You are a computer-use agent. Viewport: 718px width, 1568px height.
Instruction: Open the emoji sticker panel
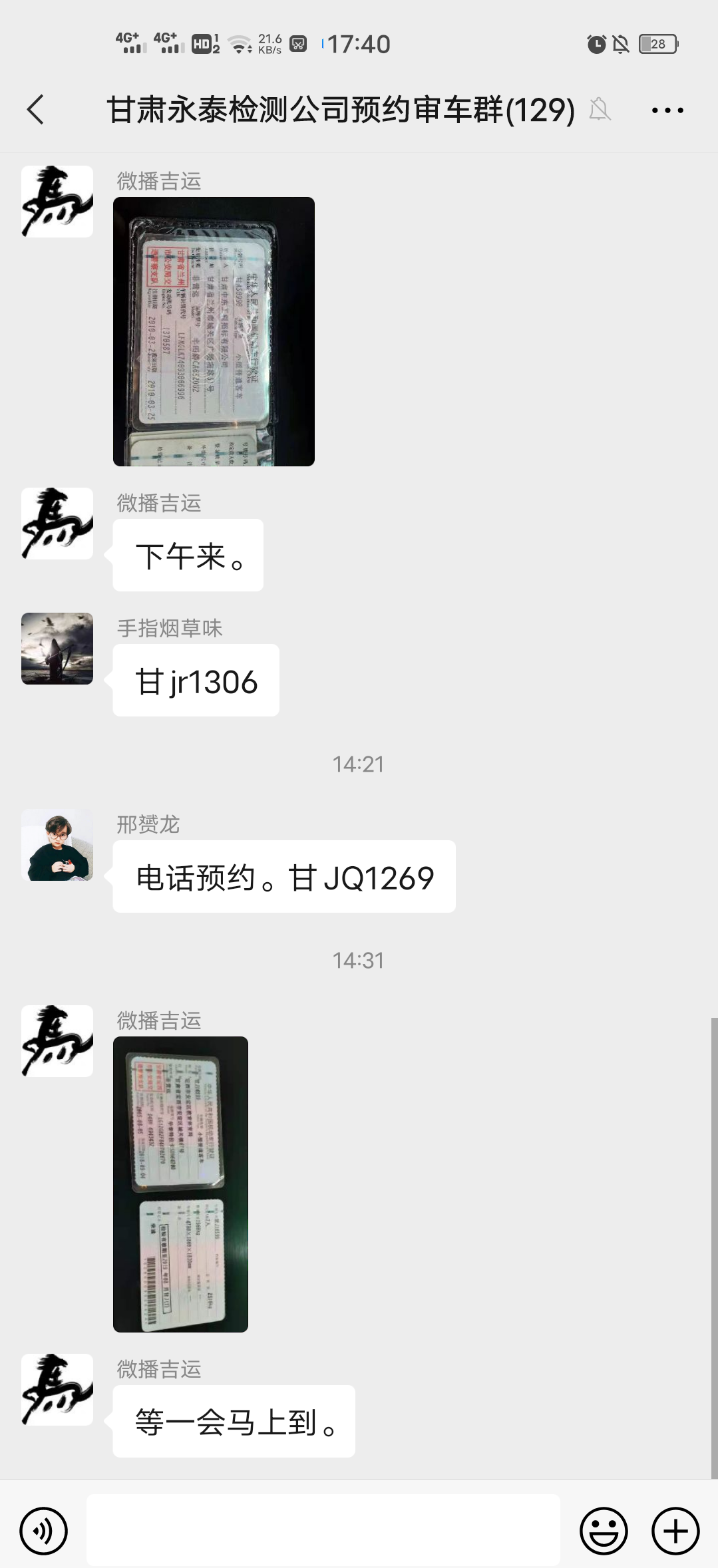(604, 1531)
